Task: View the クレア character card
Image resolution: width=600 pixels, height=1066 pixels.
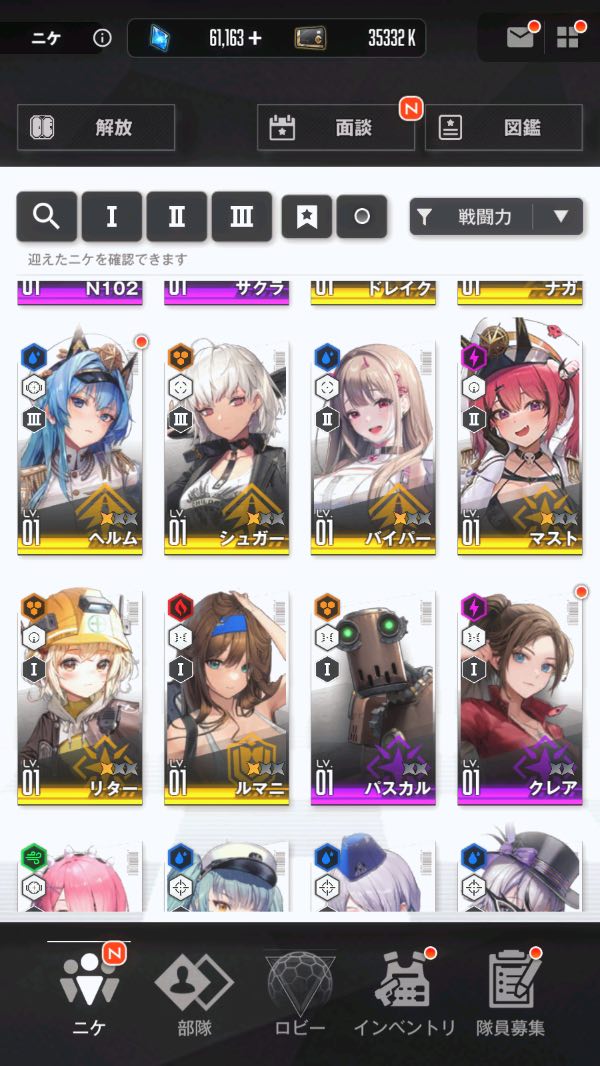Action: coord(520,695)
